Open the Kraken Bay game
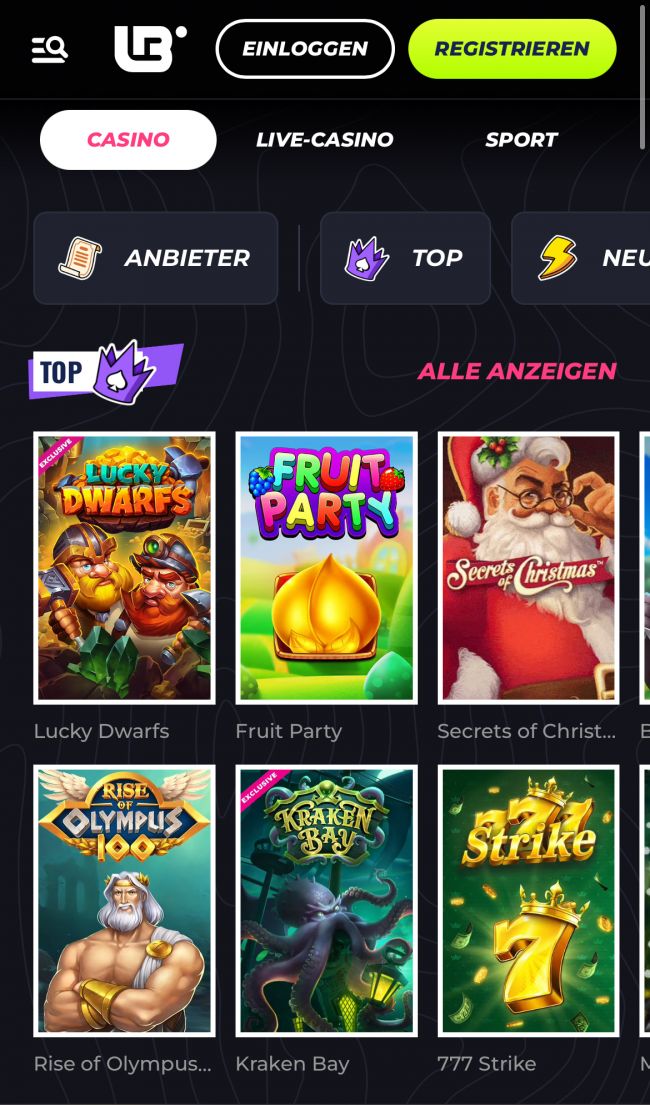The height and width of the screenshot is (1105, 650). point(326,900)
